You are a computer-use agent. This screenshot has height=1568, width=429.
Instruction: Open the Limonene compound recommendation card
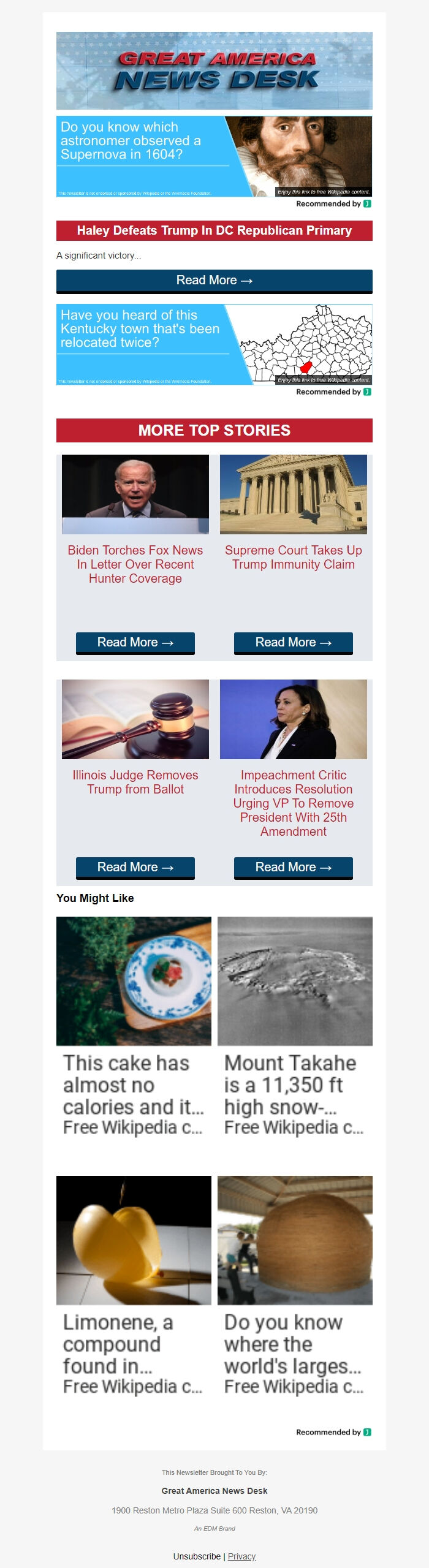point(134,1286)
